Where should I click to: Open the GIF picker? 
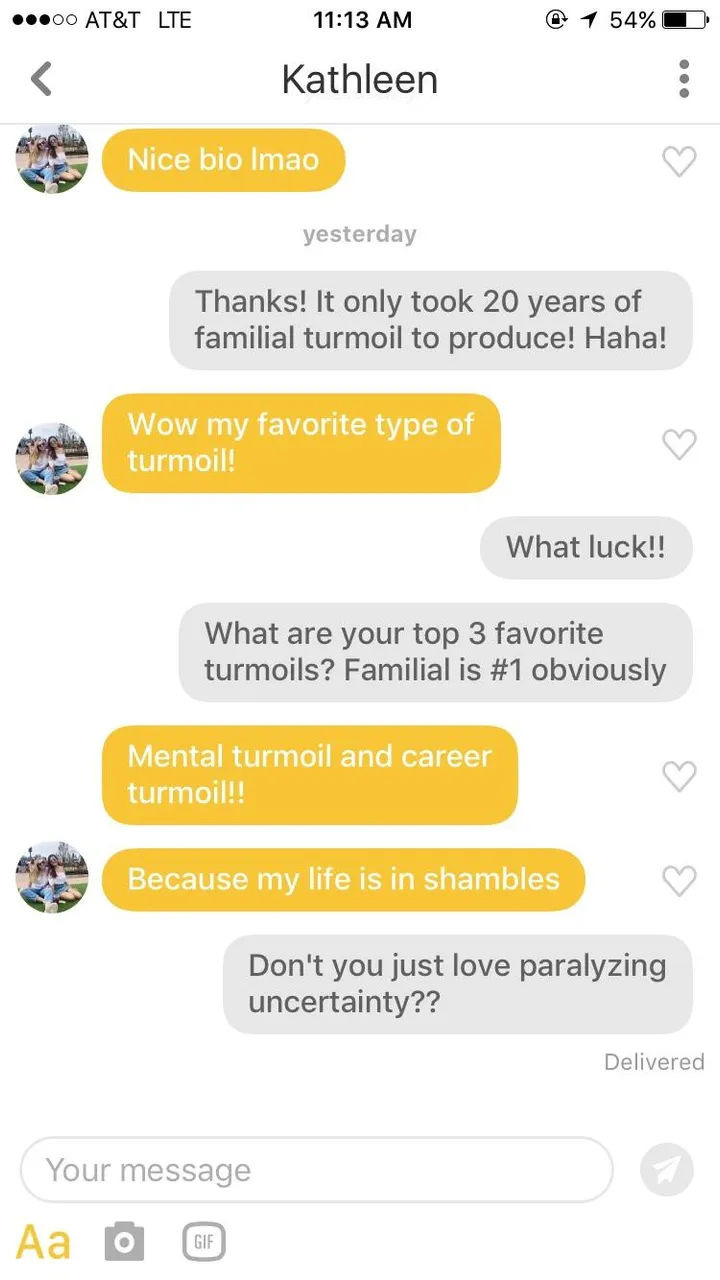(x=203, y=1242)
